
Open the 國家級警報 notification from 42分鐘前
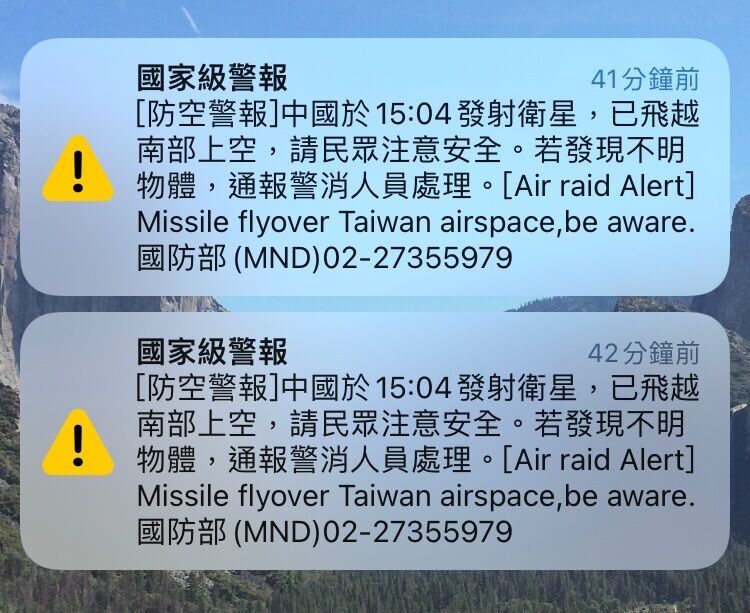[374, 441]
